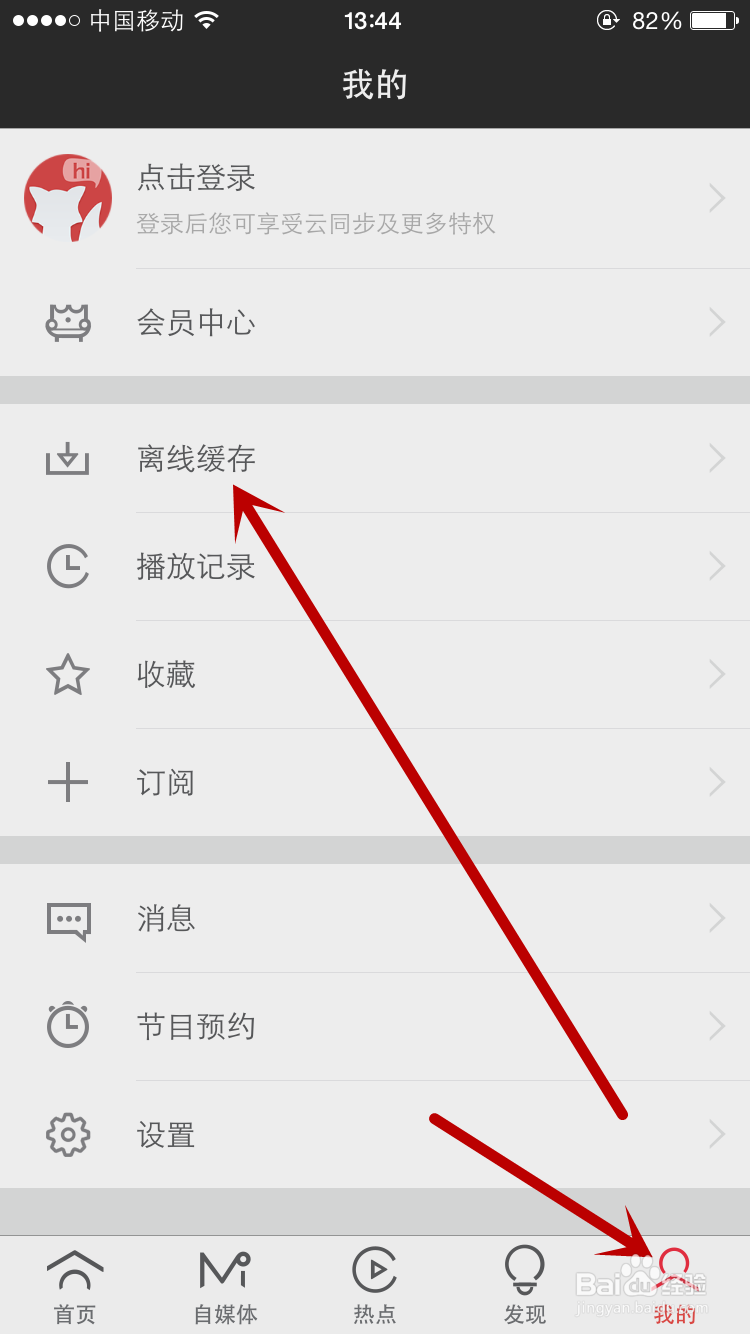Viewport: 750px width, 1334px height.
Task: Expand the 设置 row chevron
Action: point(716,1134)
